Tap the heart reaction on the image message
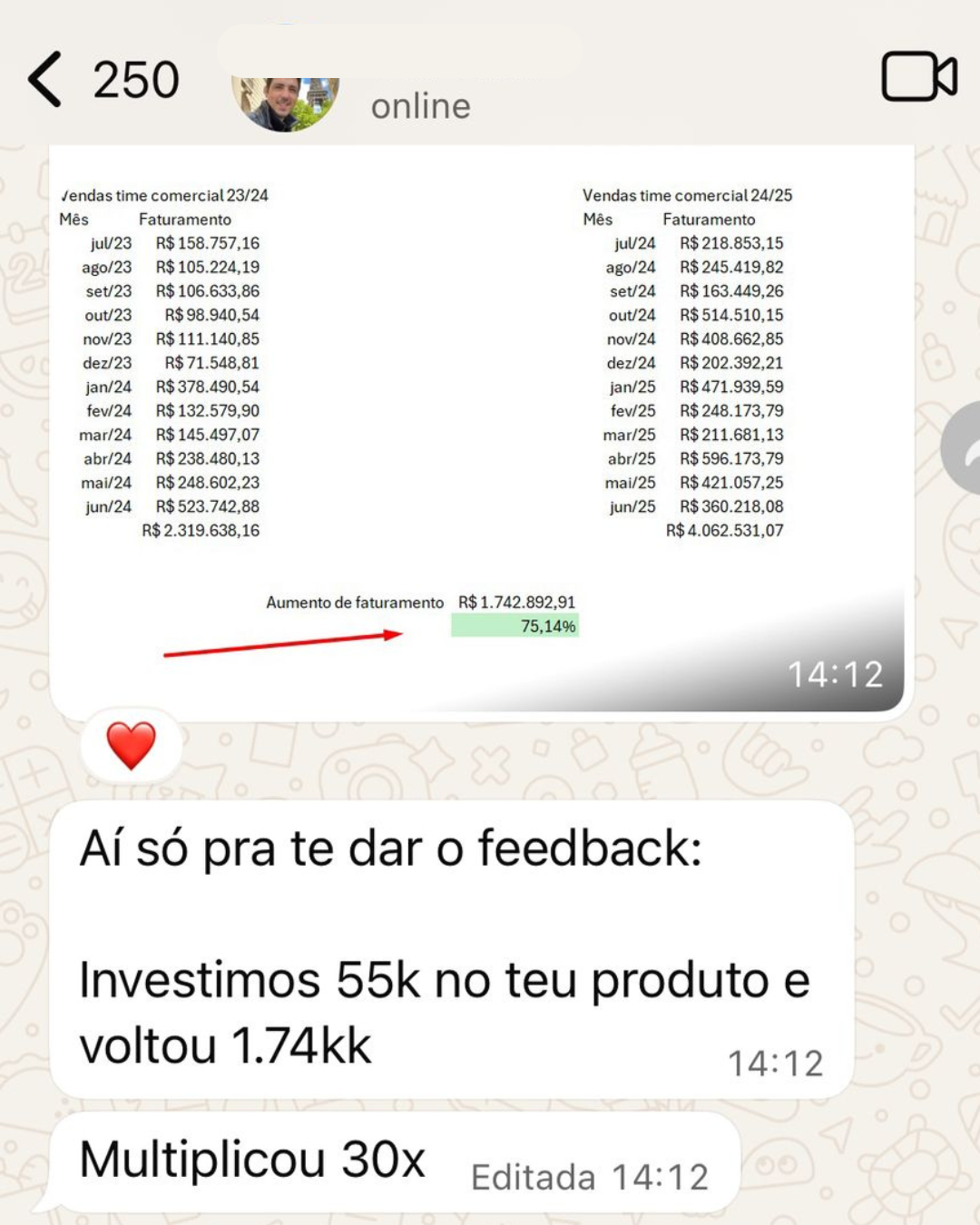980x1225 pixels. pos(130,746)
